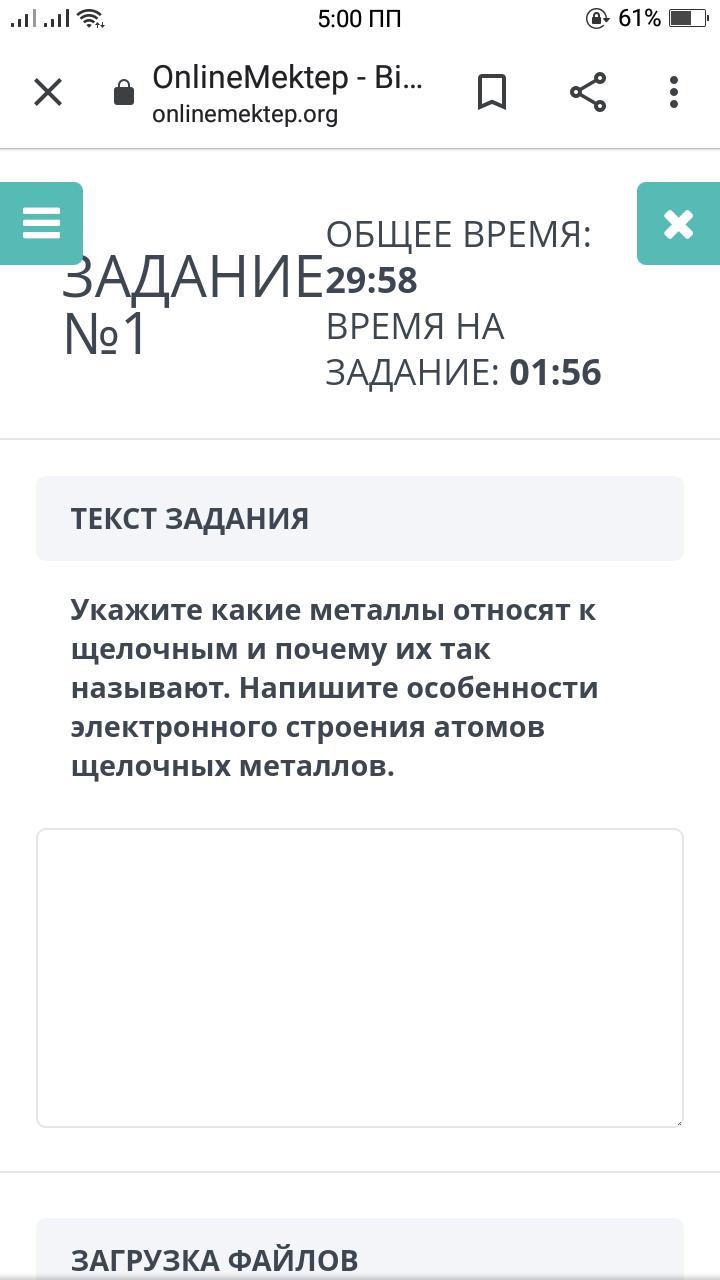Open the browser overflow menu
The height and width of the screenshot is (1280, 720).
coord(674,93)
